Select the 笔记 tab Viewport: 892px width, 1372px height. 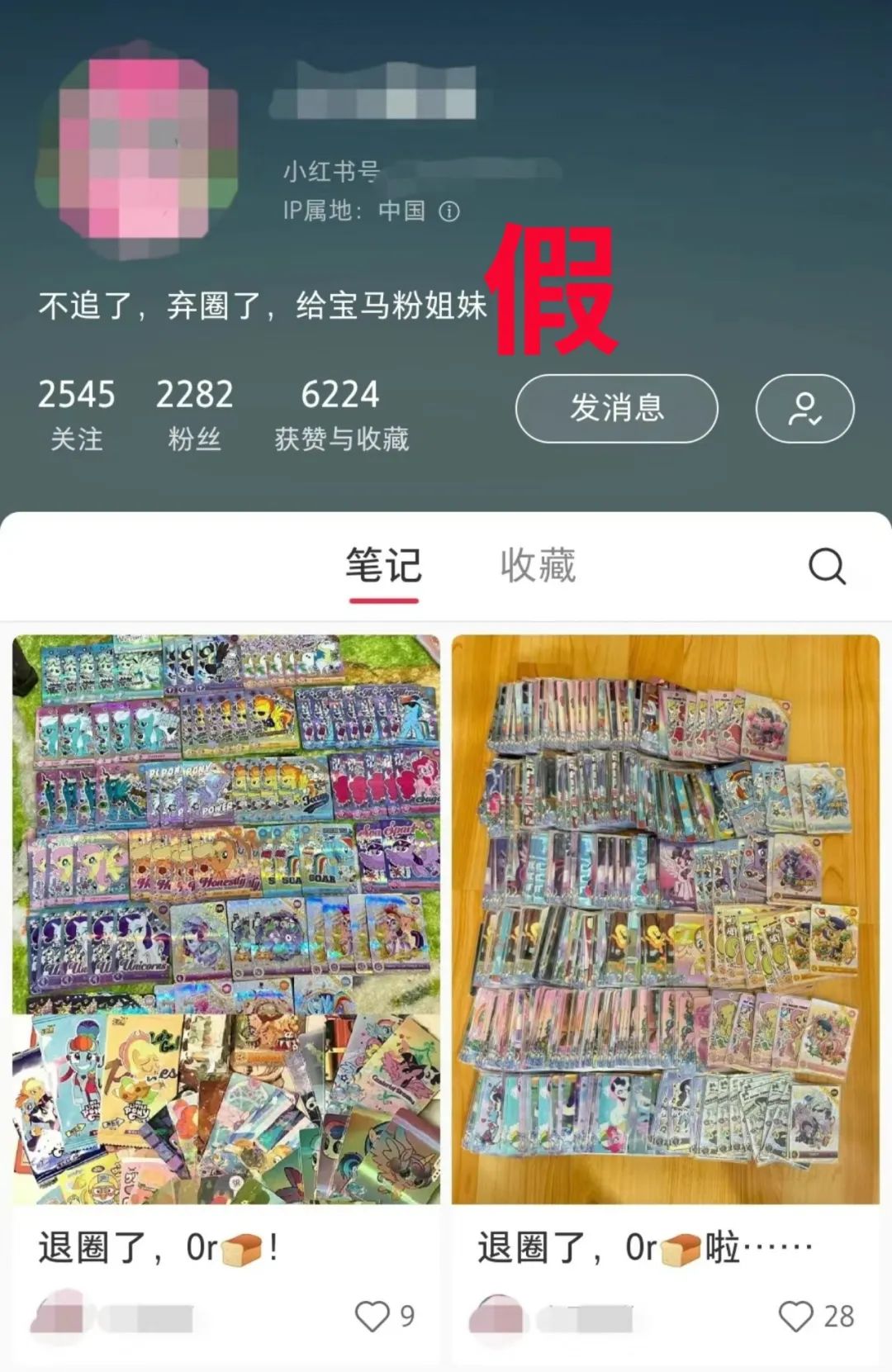383,567
